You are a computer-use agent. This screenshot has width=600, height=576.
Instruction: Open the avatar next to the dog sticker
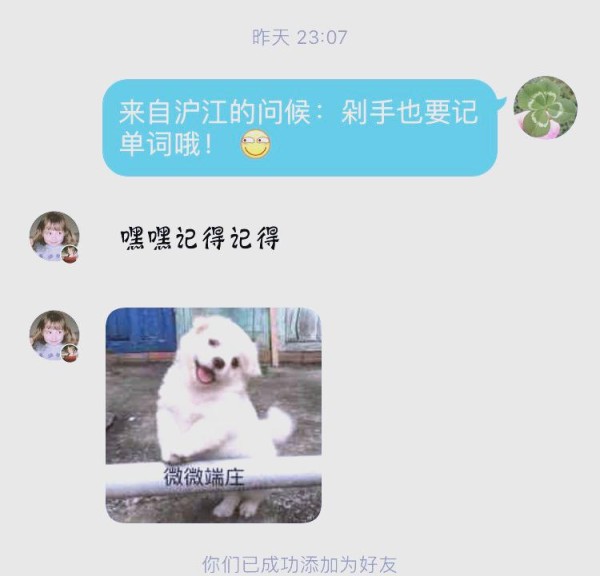click(54, 335)
